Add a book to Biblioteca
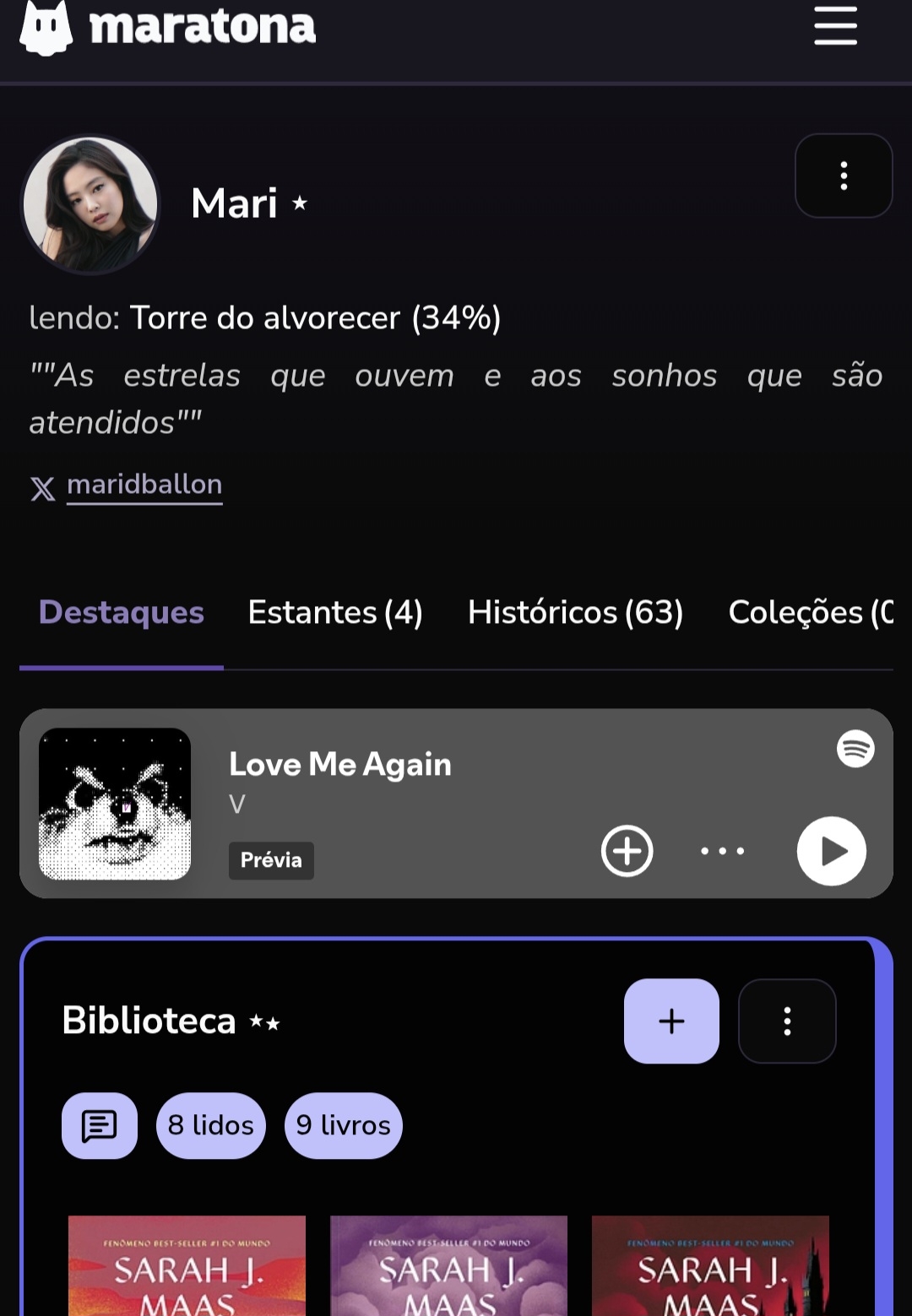 coord(671,1021)
